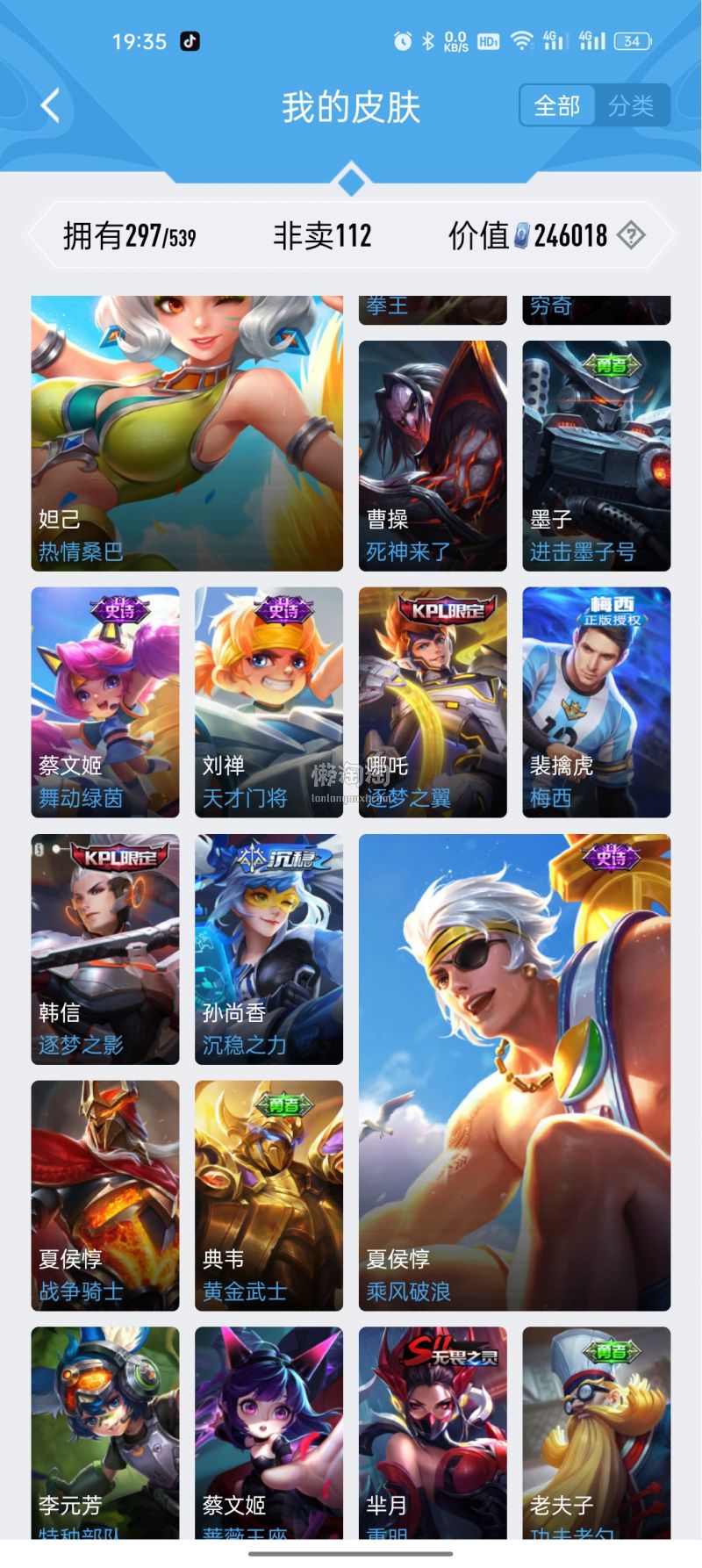702x1568 pixels.
Task: Open 孙尚香 沉稳之力 skin card
Action: (269, 948)
